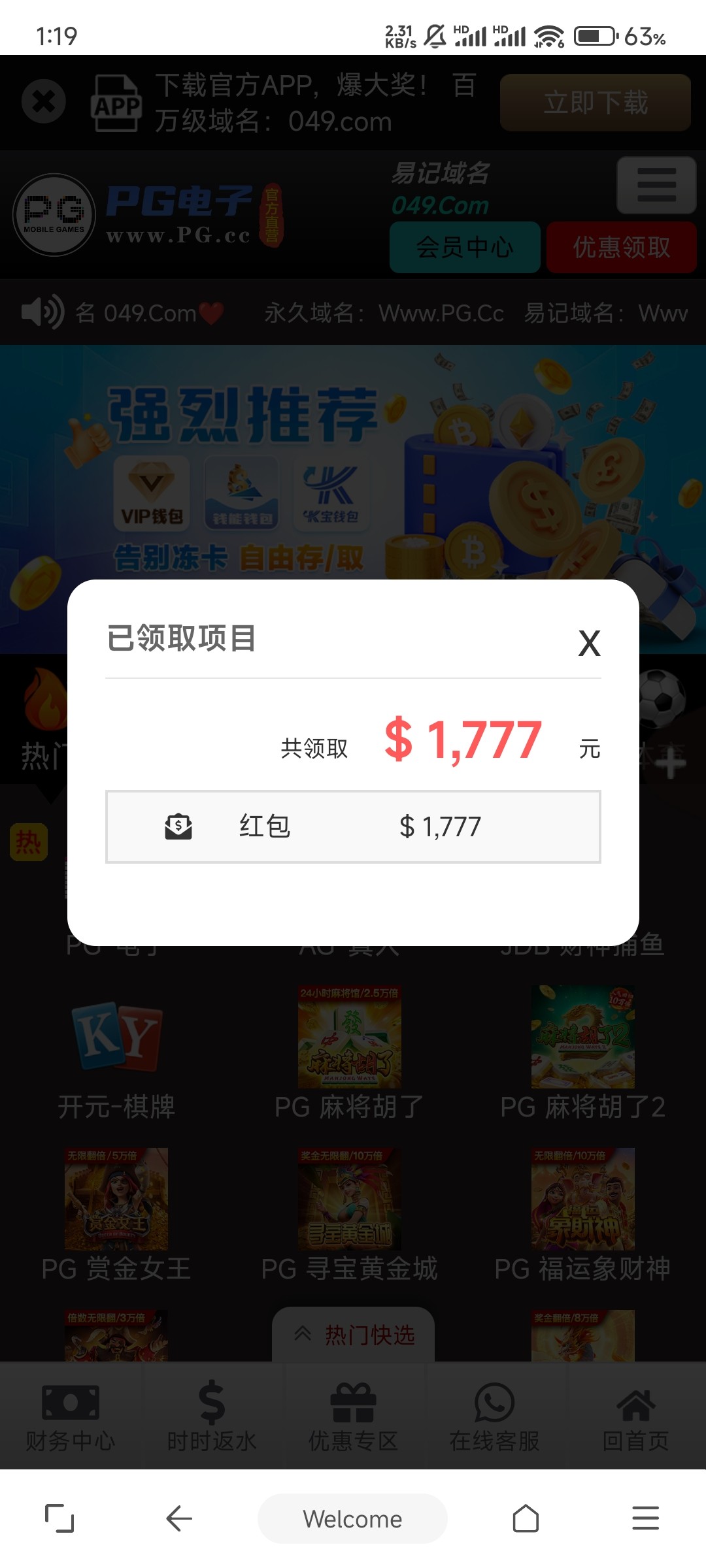Dismiss the download banner with its X
This screenshot has height=1568, width=706.
tap(43, 102)
